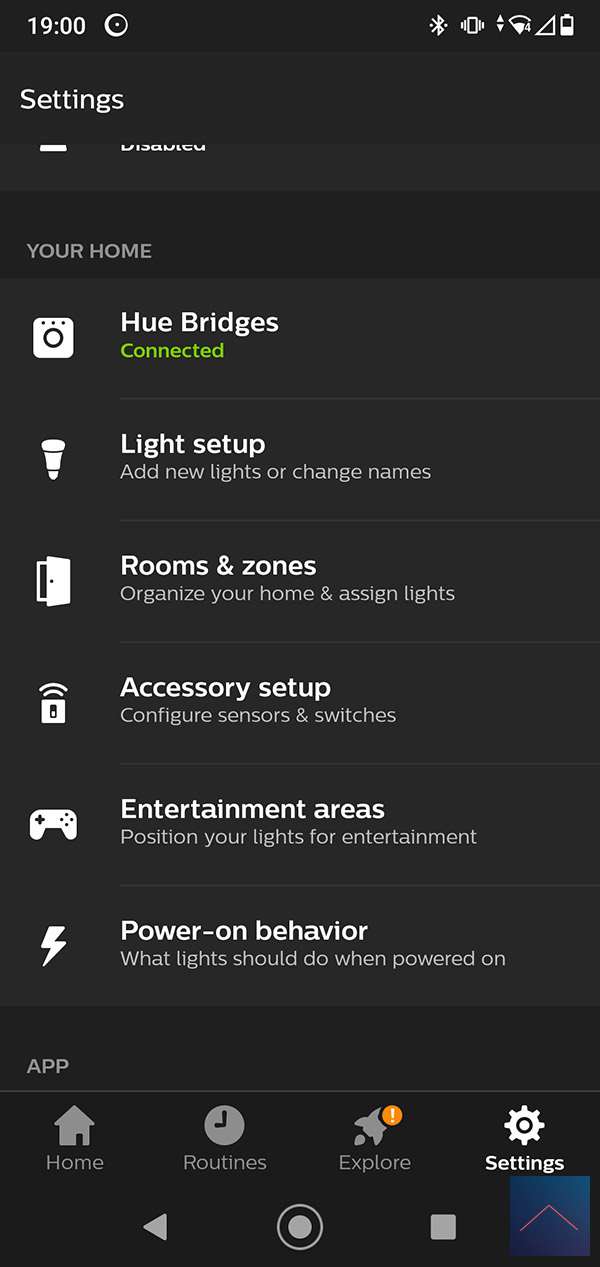Switch to the Routines tab
Image resolution: width=600 pixels, height=1267 pixels.
225,1140
